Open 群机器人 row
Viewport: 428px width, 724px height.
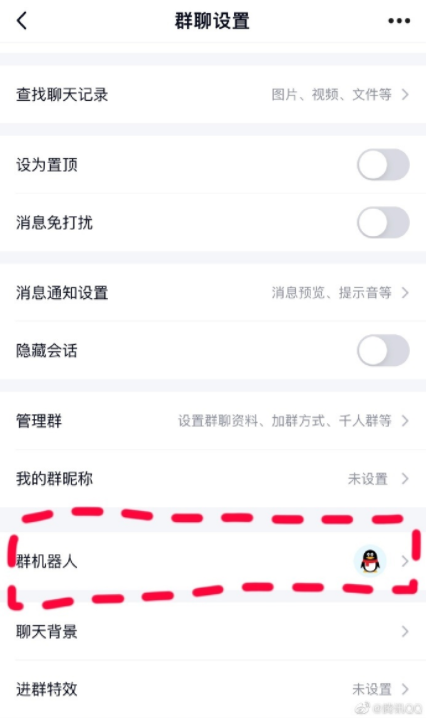213,561
